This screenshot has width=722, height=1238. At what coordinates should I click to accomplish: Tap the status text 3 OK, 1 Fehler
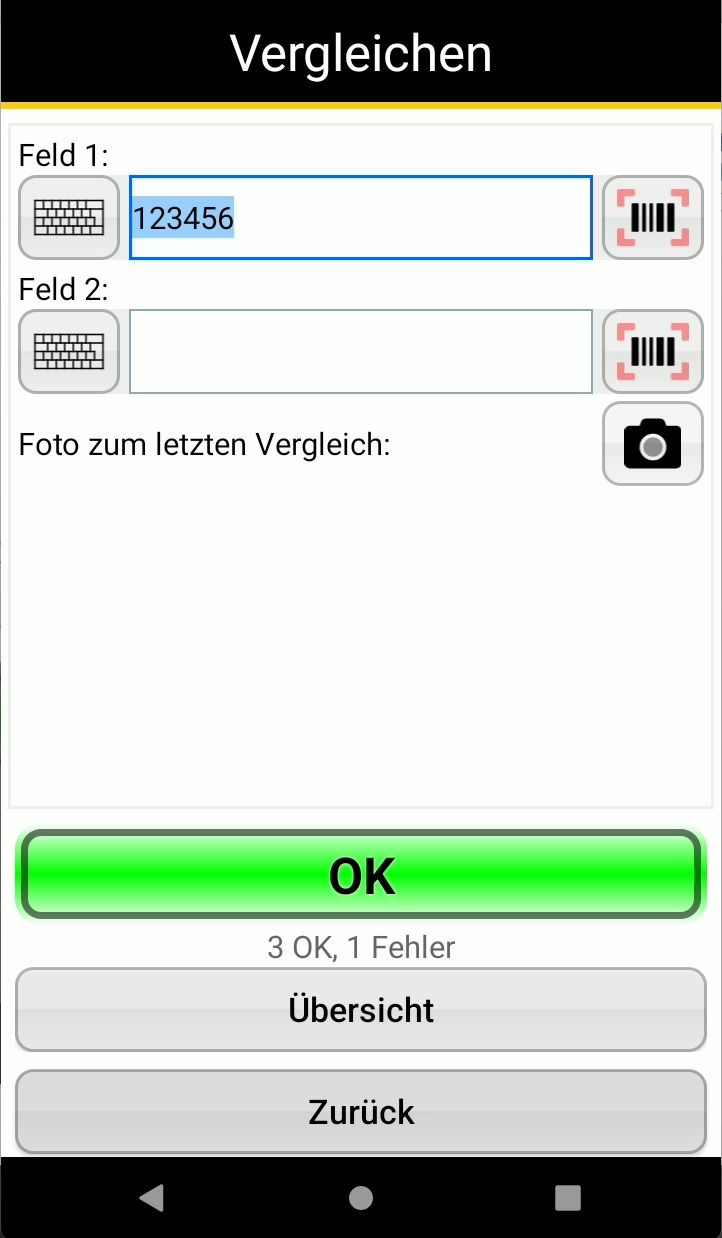coord(361,947)
